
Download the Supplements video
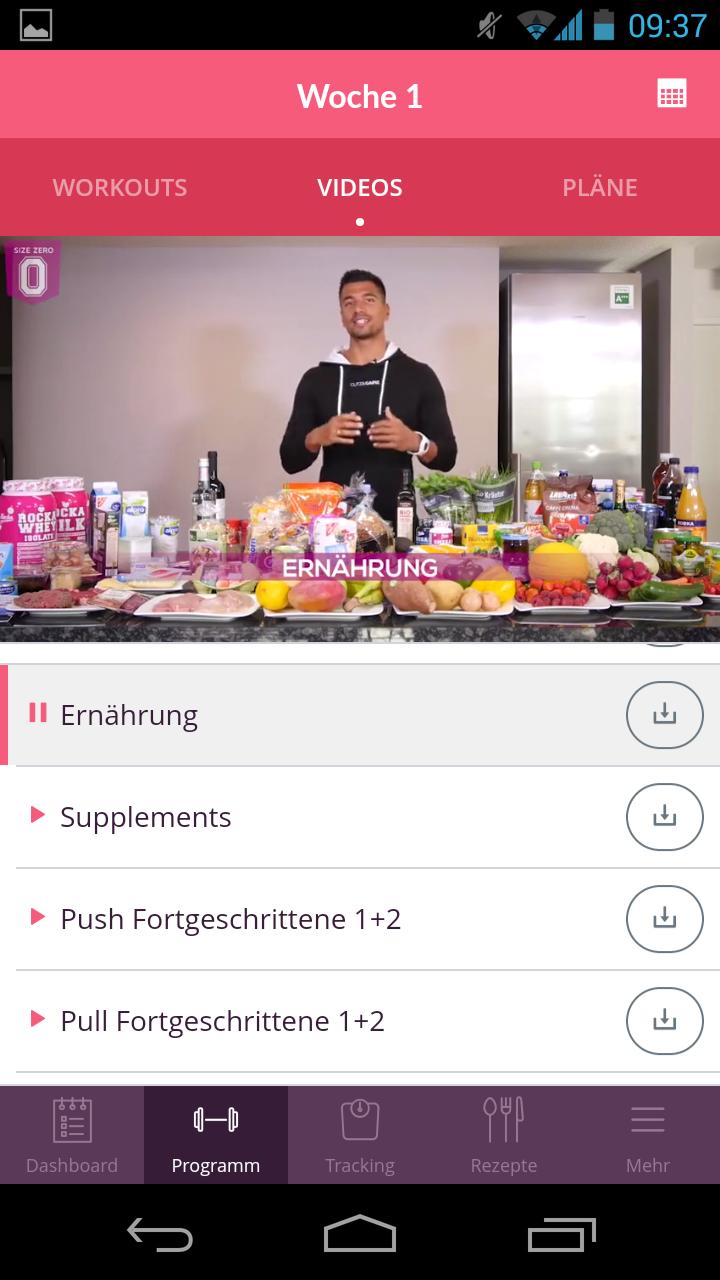[664, 817]
